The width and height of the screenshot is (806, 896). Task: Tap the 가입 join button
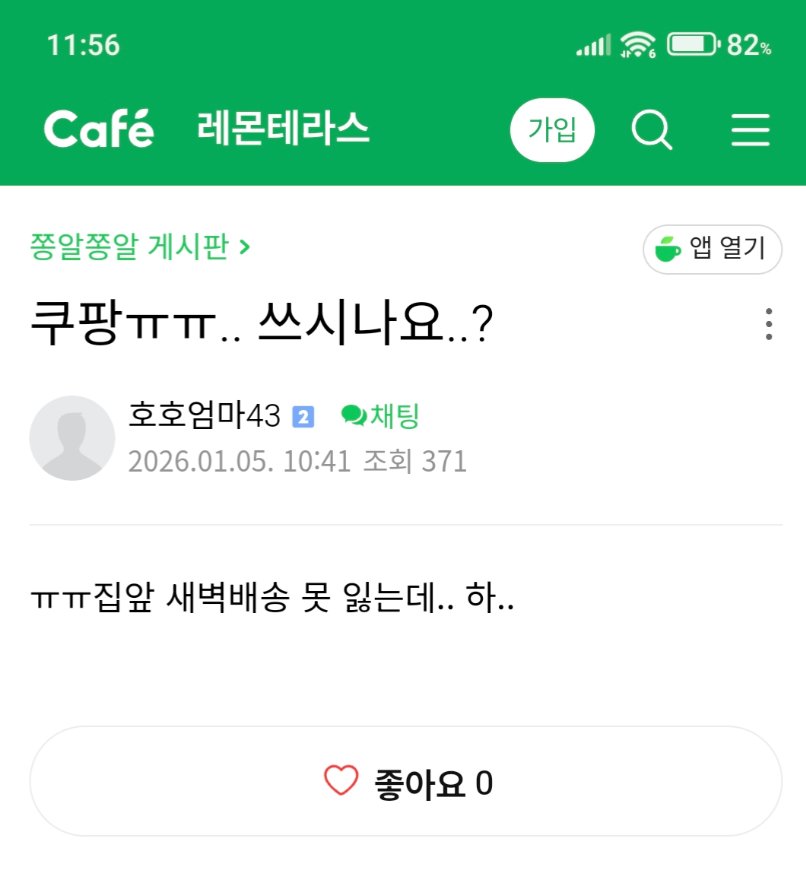coord(552,130)
